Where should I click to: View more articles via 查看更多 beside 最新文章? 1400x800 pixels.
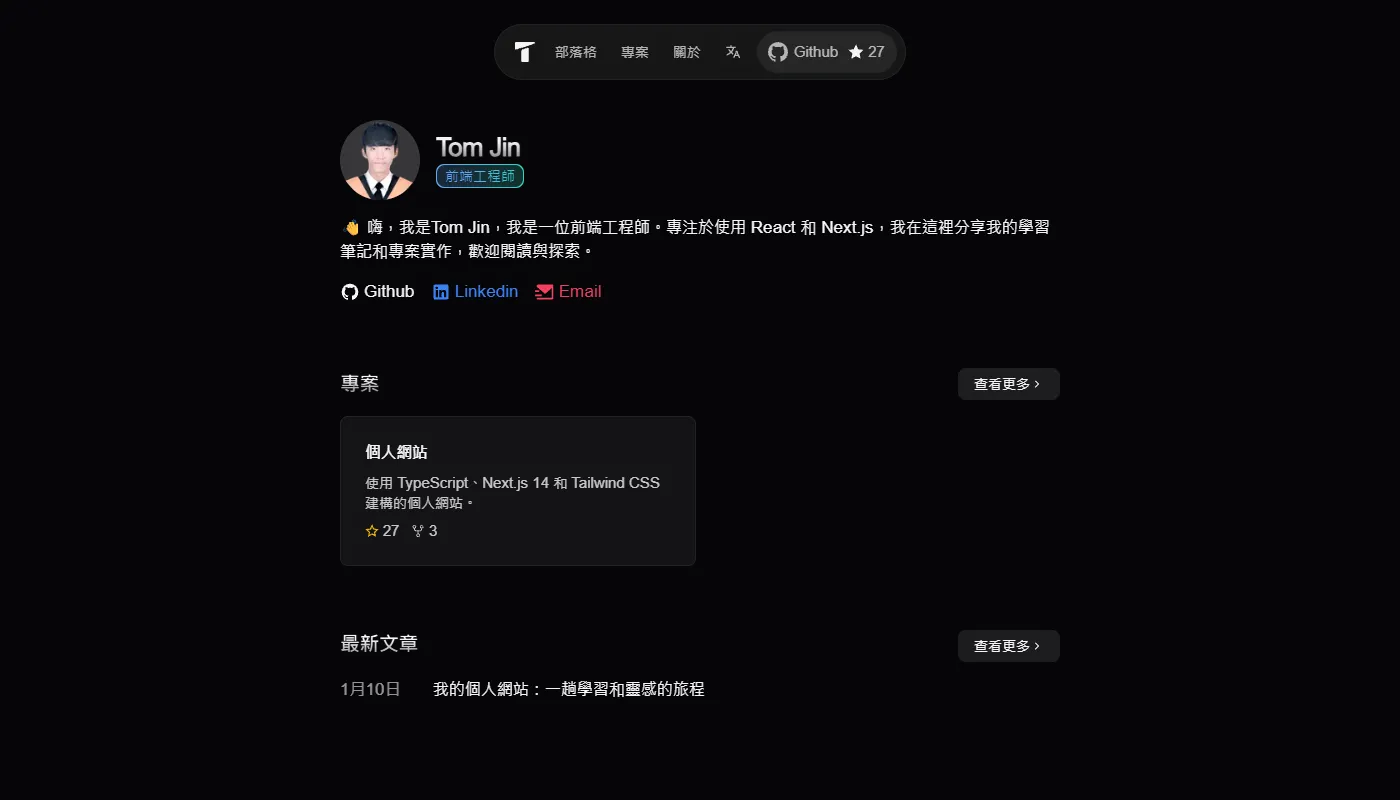(x=1008, y=646)
